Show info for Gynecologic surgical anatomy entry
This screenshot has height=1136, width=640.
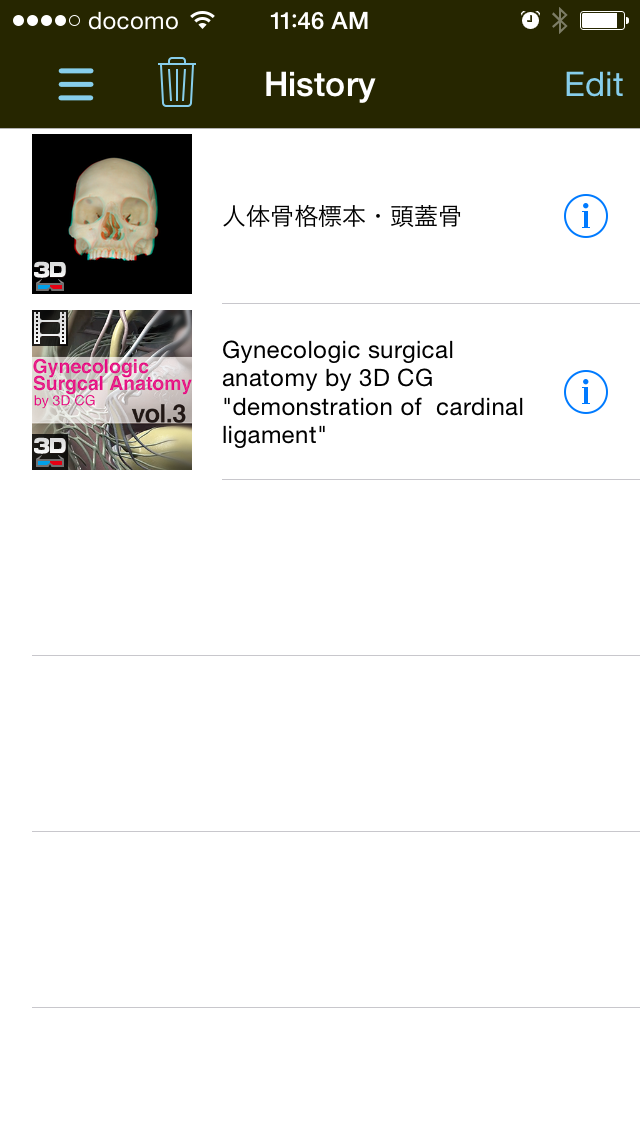[x=585, y=392]
